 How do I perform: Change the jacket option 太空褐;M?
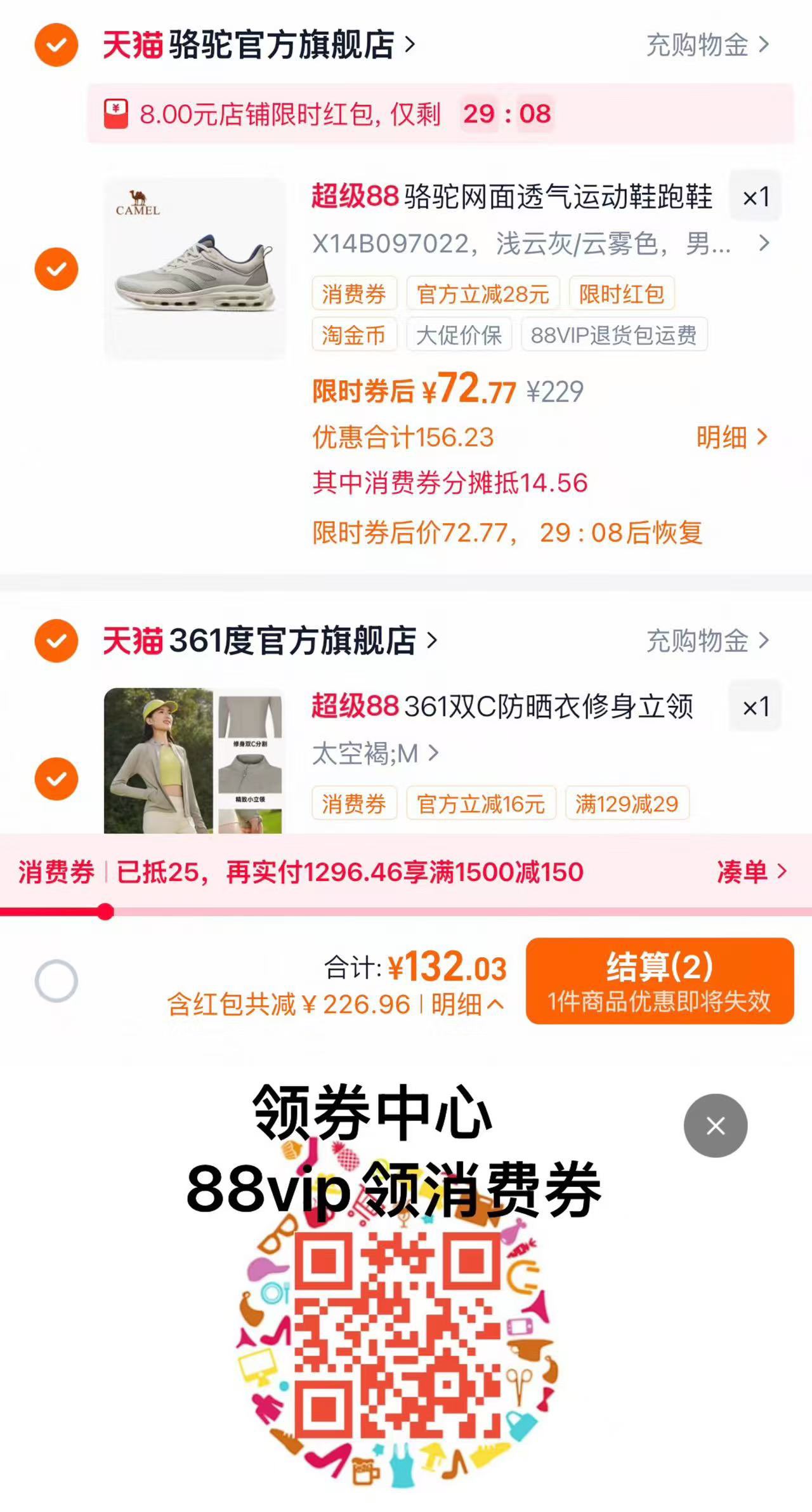374,754
